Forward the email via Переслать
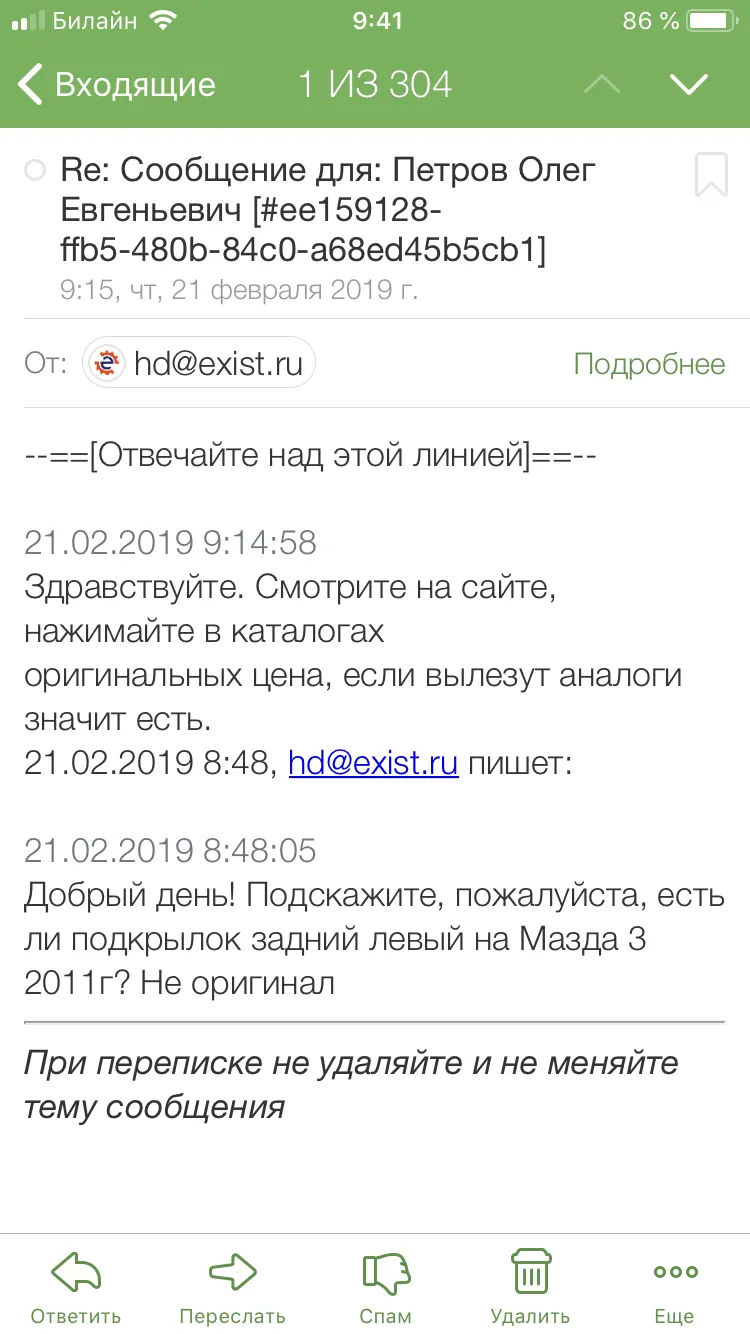 click(232, 1286)
